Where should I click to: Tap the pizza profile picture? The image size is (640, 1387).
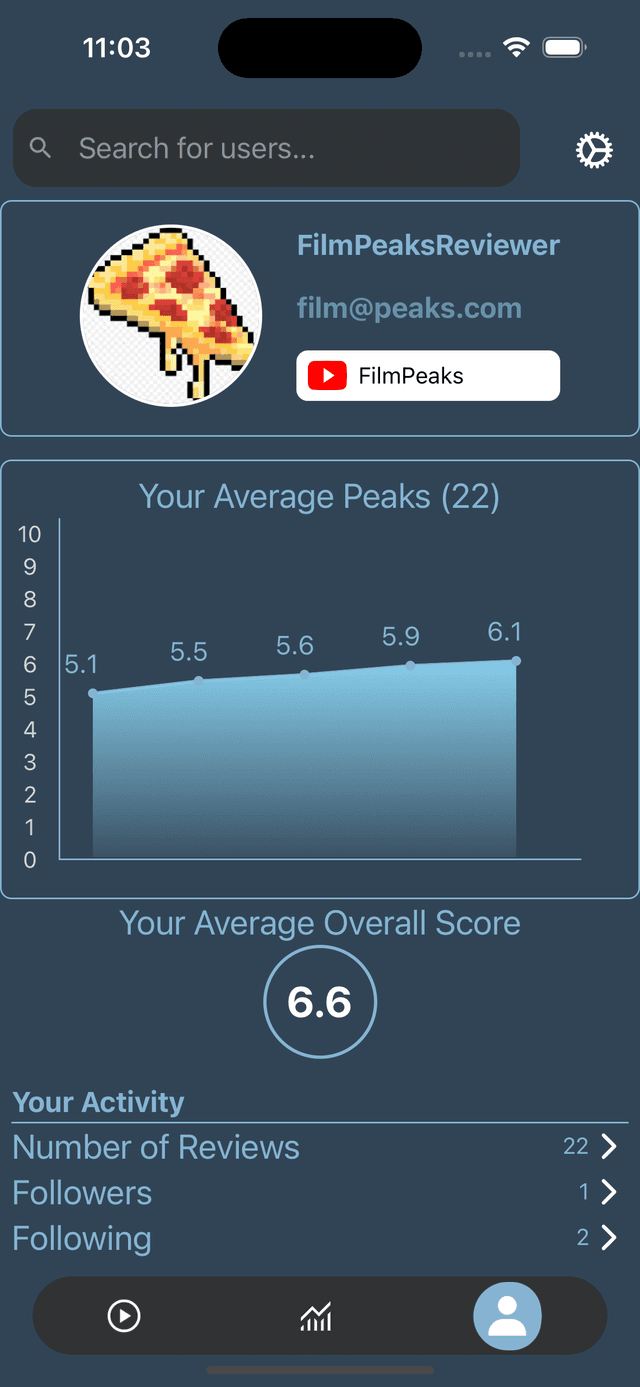tap(171, 316)
